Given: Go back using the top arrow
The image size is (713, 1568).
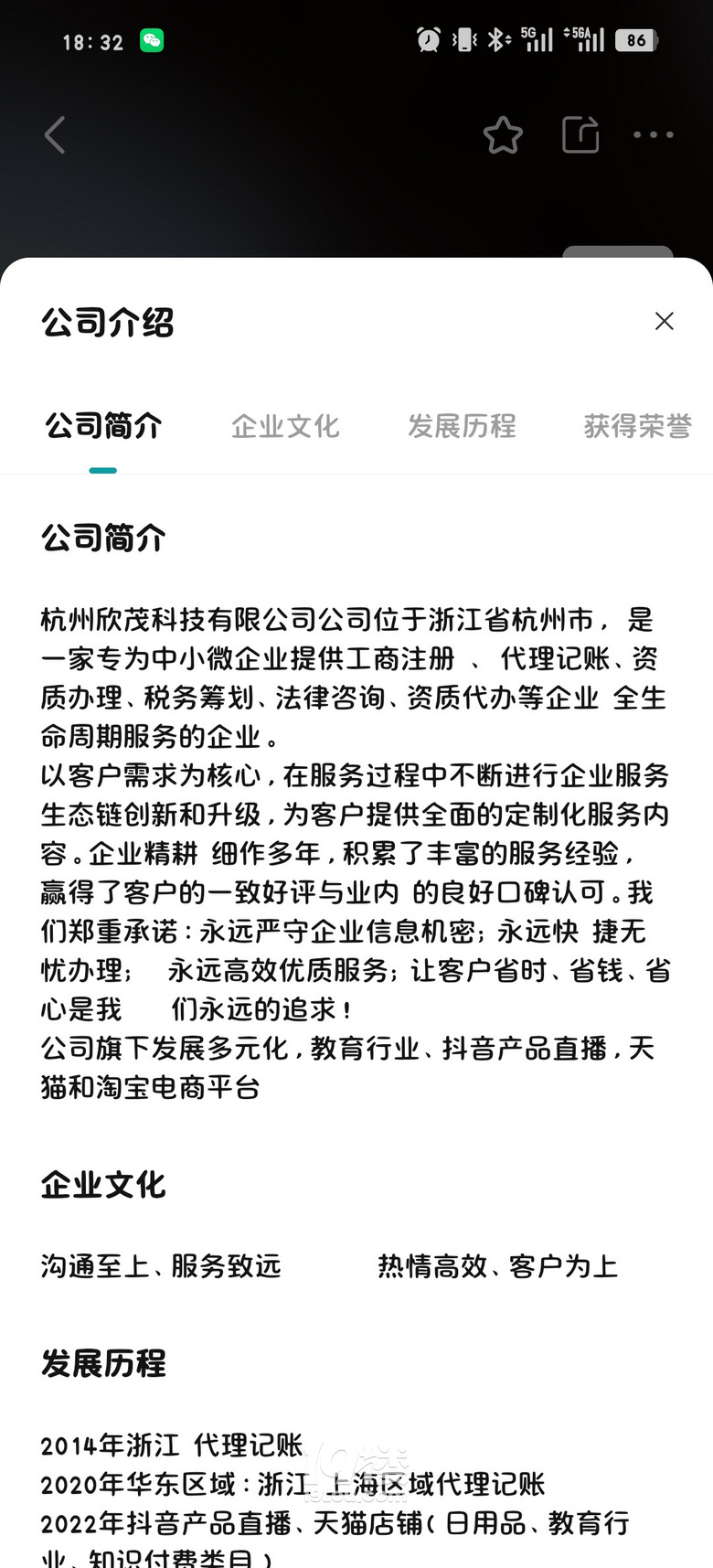Looking at the screenshot, I should [x=55, y=135].
